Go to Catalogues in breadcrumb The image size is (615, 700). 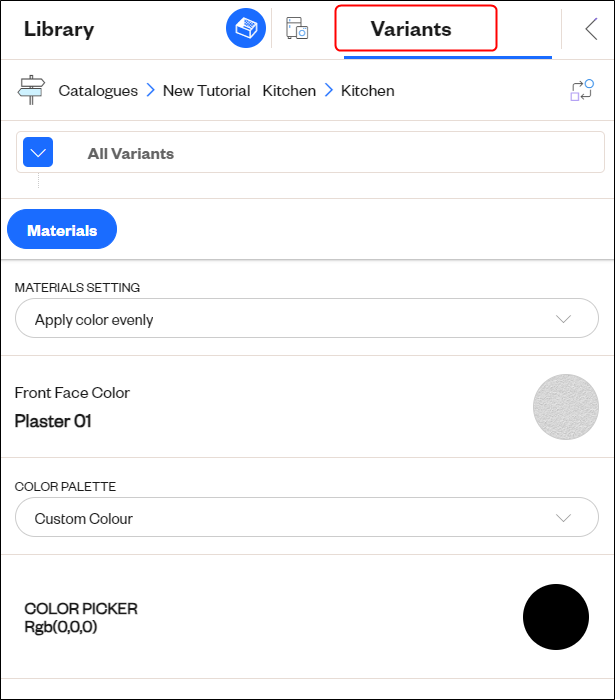(98, 90)
